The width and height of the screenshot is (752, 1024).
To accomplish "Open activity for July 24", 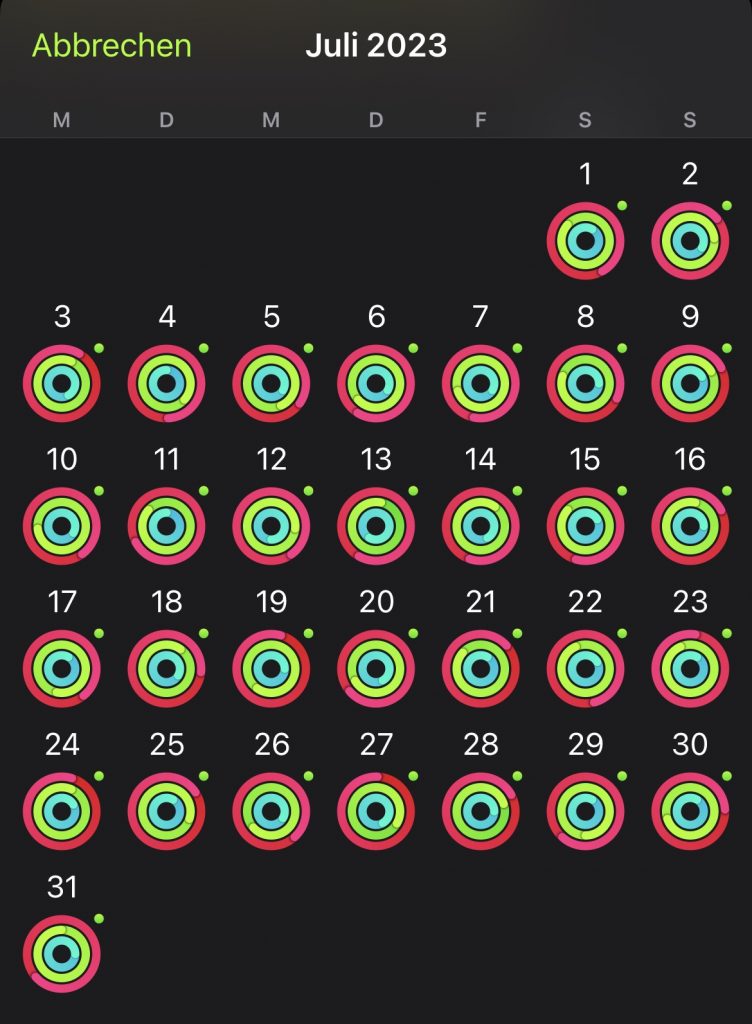I will [62, 811].
